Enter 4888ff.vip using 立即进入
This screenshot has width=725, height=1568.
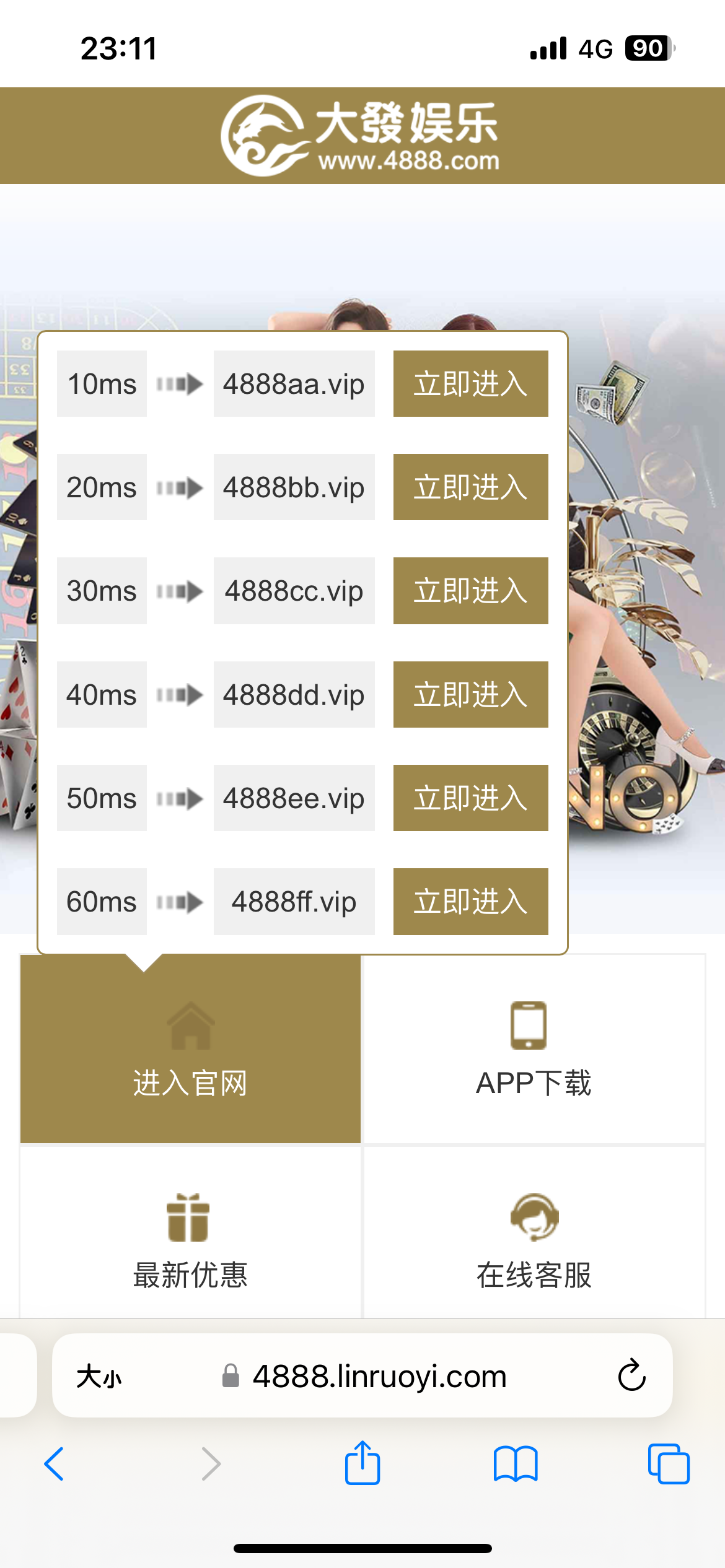click(470, 901)
